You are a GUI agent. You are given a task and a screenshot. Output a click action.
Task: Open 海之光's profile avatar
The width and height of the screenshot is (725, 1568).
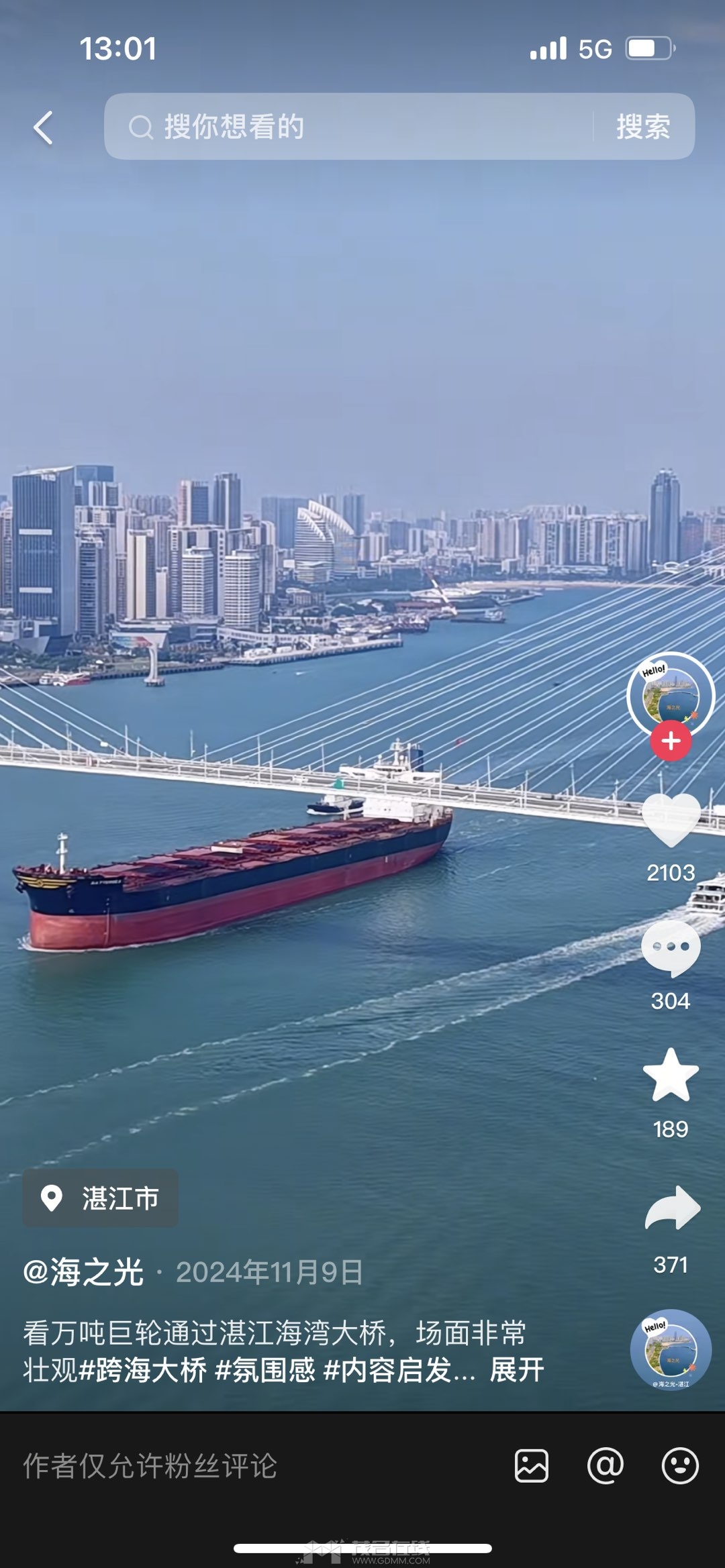[670, 694]
